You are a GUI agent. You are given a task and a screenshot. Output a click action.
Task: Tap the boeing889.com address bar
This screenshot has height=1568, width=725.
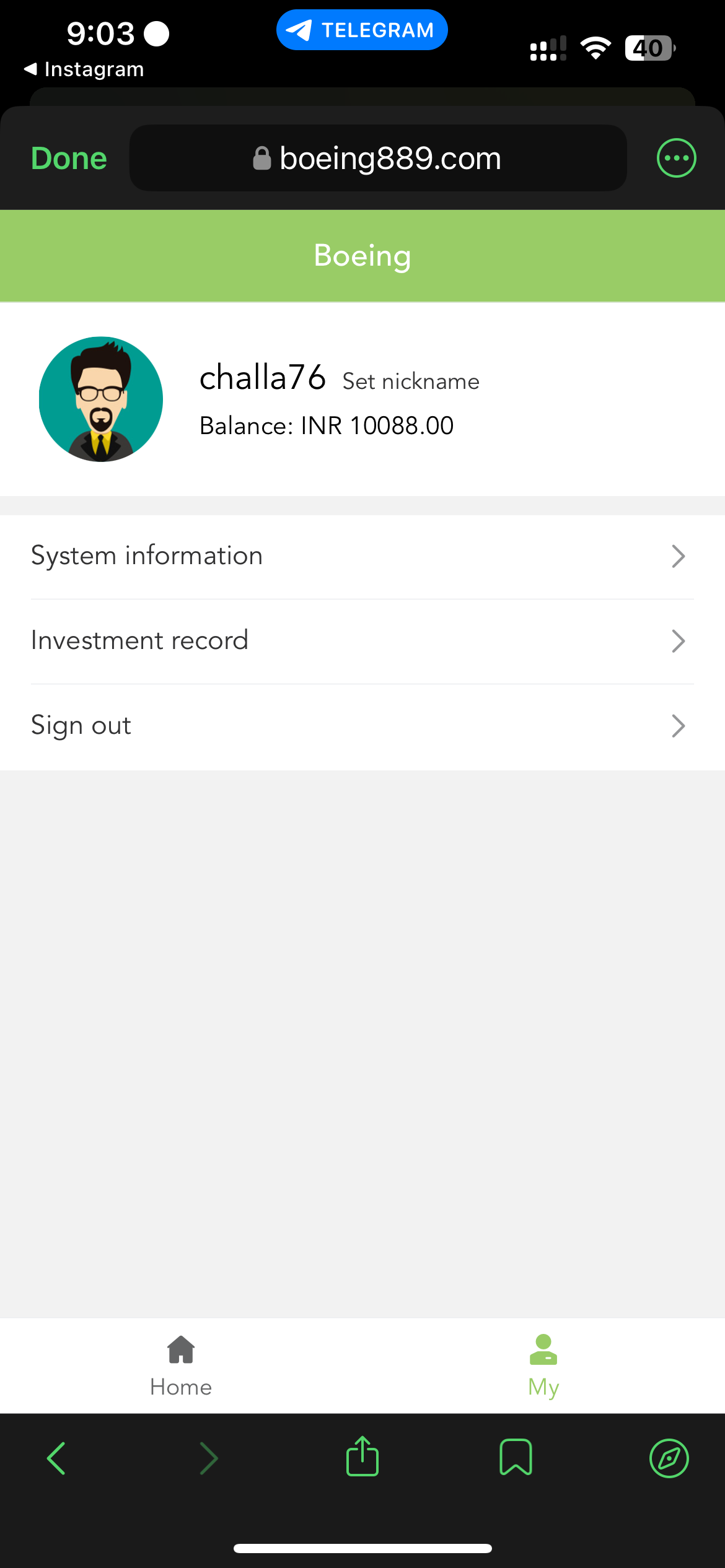(x=377, y=159)
